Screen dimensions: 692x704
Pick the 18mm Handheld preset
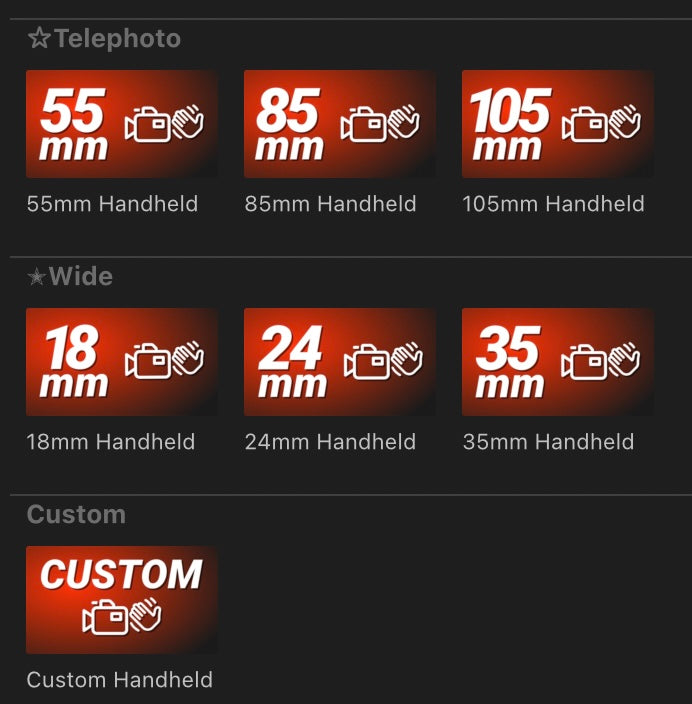point(122,362)
